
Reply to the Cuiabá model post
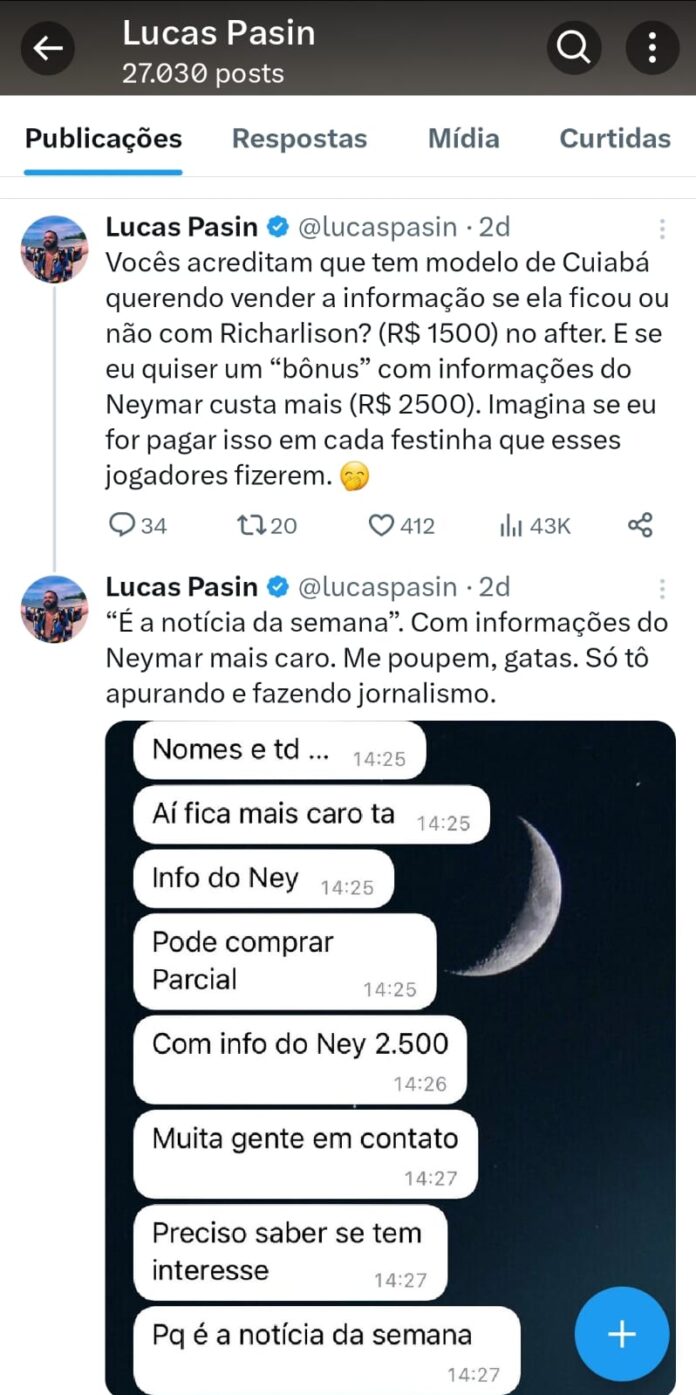pos(137,525)
